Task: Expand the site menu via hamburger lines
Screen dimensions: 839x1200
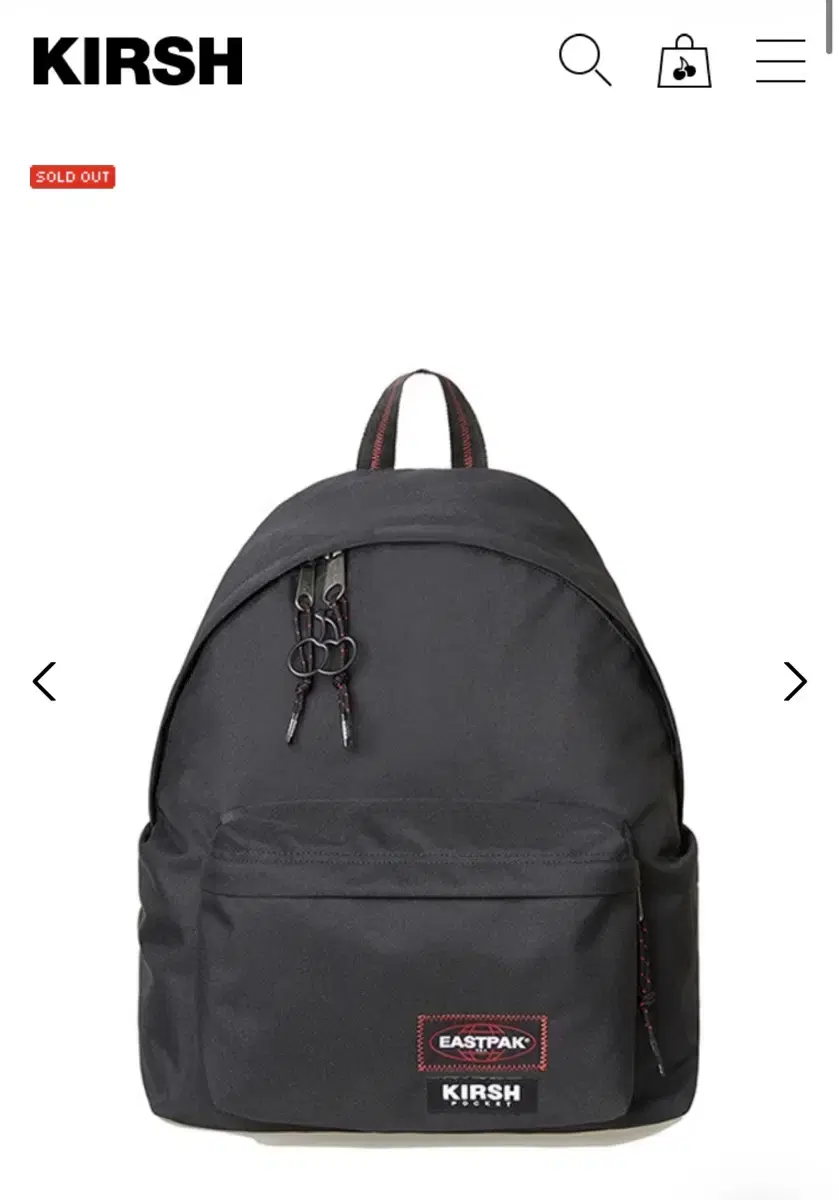Action: point(781,62)
